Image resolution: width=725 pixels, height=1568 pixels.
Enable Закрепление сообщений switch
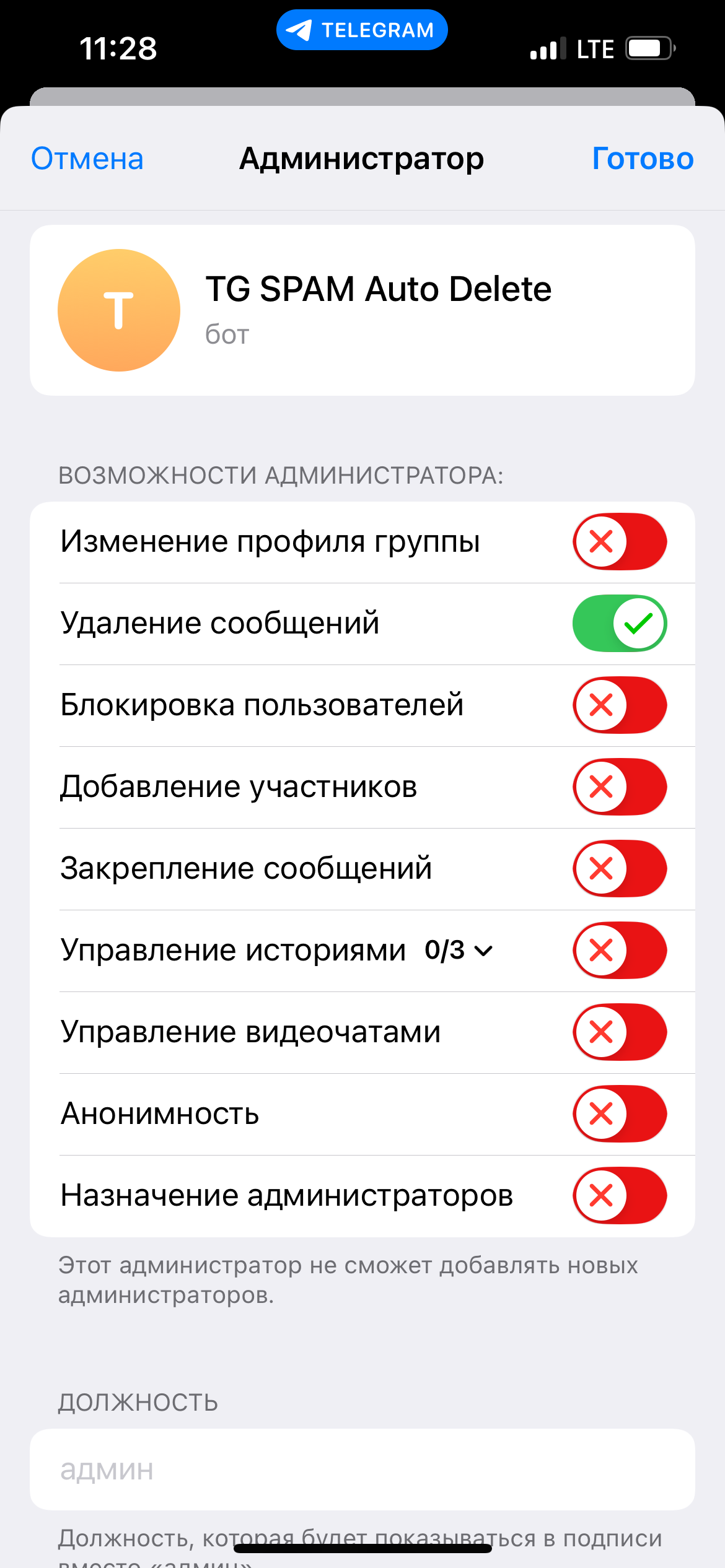[620, 869]
